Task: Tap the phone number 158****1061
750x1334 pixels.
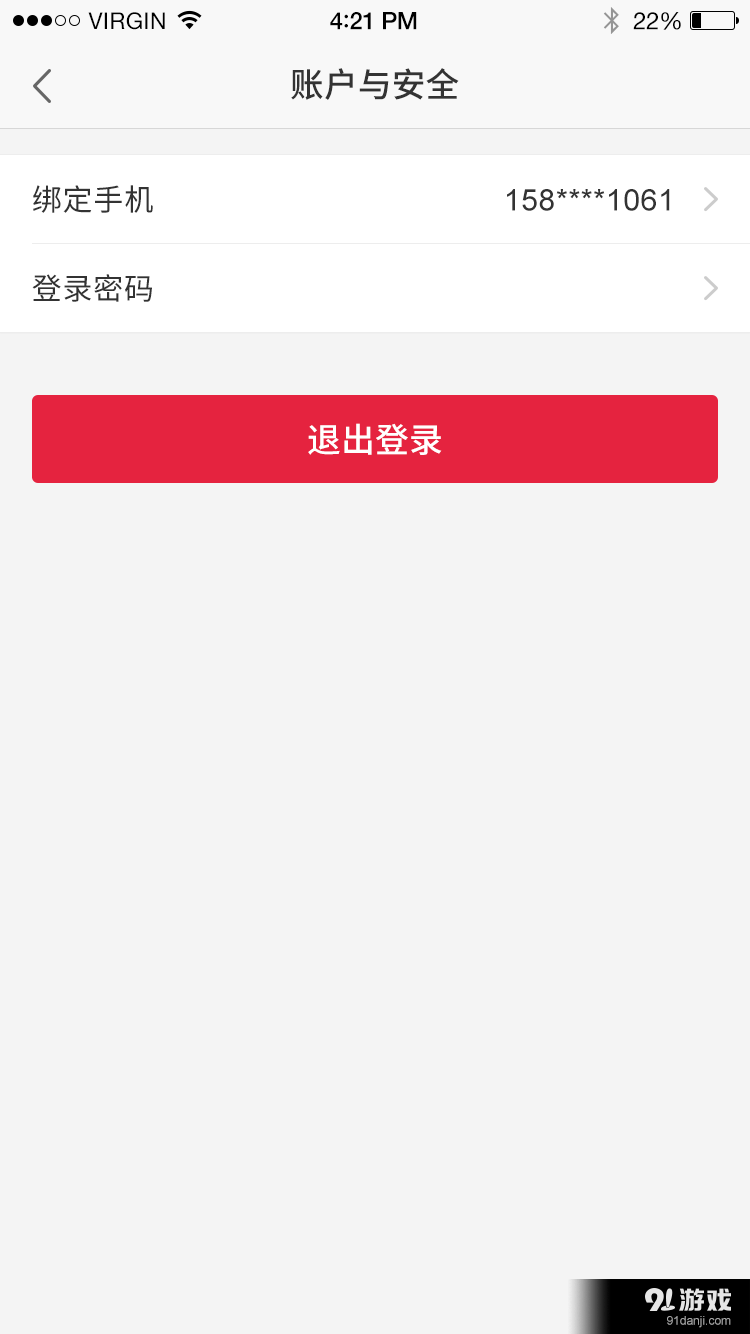Action: click(x=590, y=199)
